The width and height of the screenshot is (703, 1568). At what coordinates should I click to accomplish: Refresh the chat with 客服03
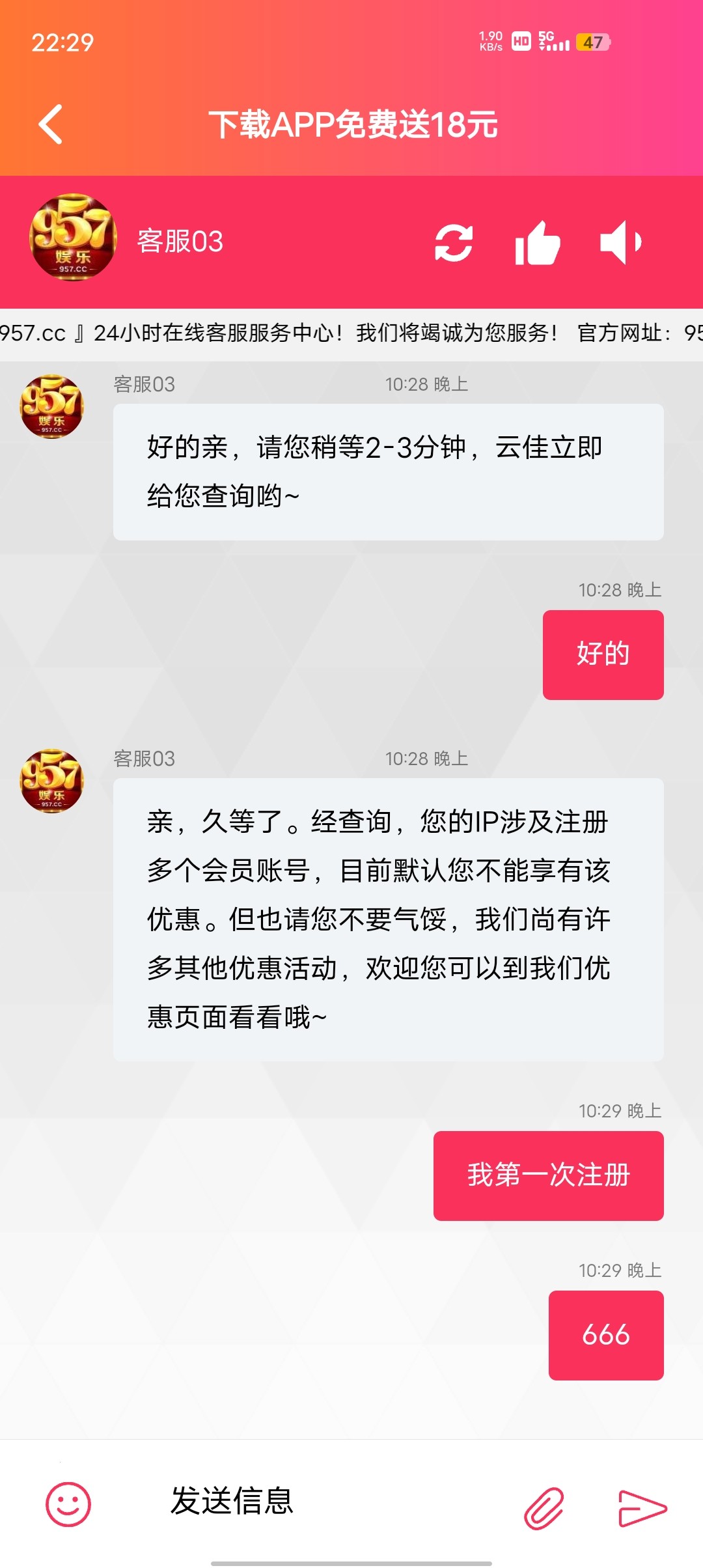click(x=454, y=243)
